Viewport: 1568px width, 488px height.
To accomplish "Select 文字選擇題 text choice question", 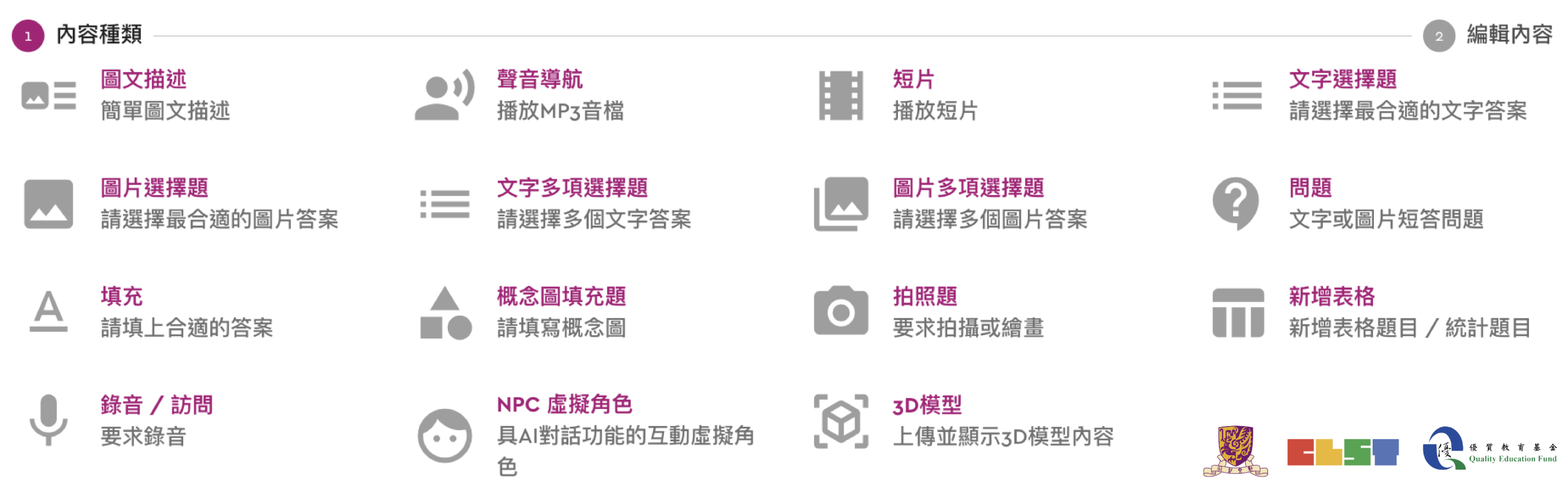I will (1342, 80).
